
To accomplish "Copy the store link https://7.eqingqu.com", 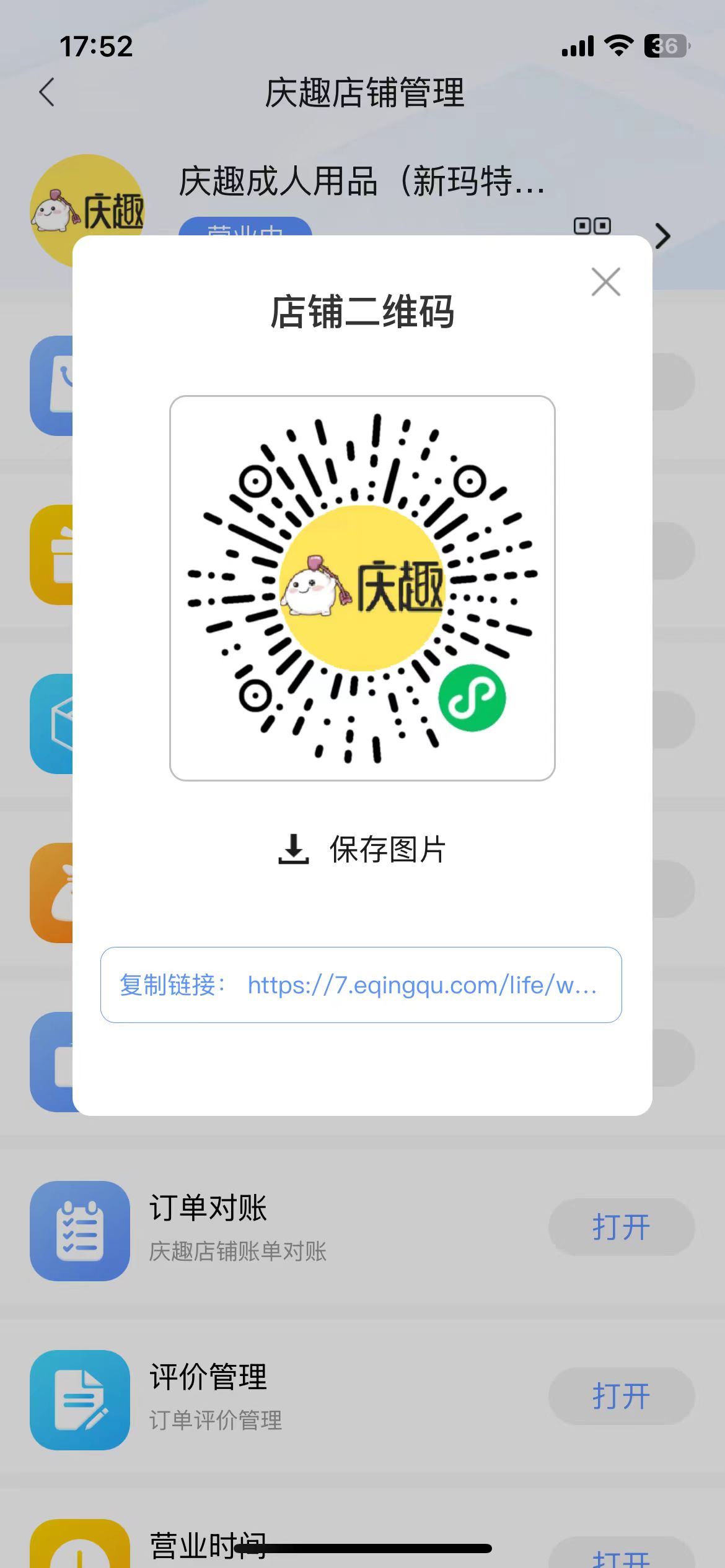I will tap(361, 985).
